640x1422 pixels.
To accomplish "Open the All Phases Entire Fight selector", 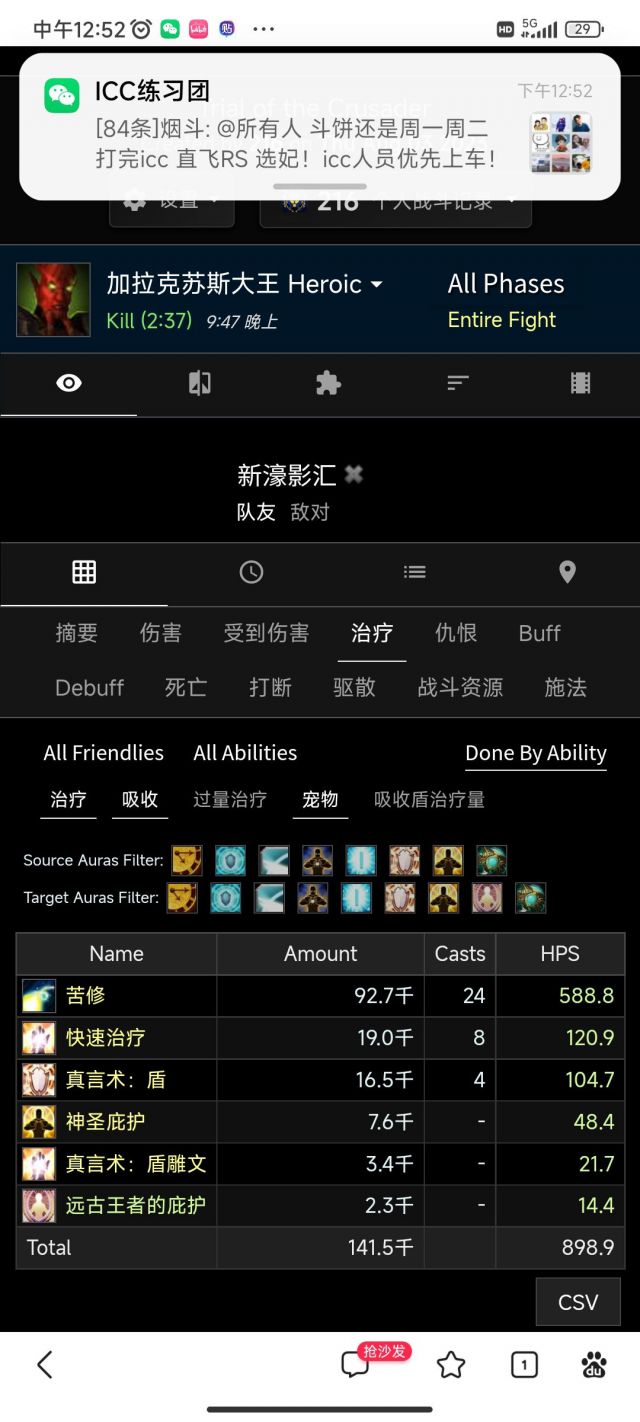I will (x=506, y=300).
